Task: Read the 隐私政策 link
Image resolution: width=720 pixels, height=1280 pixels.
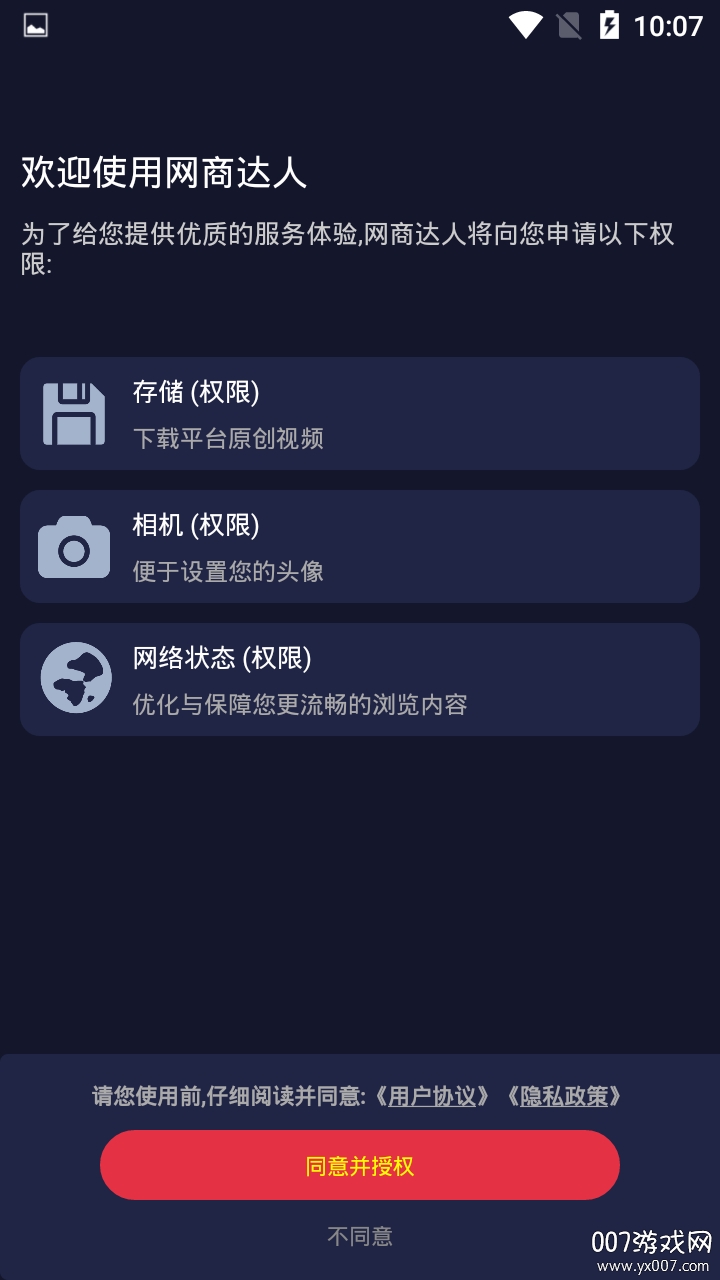Action: (564, 1096)
